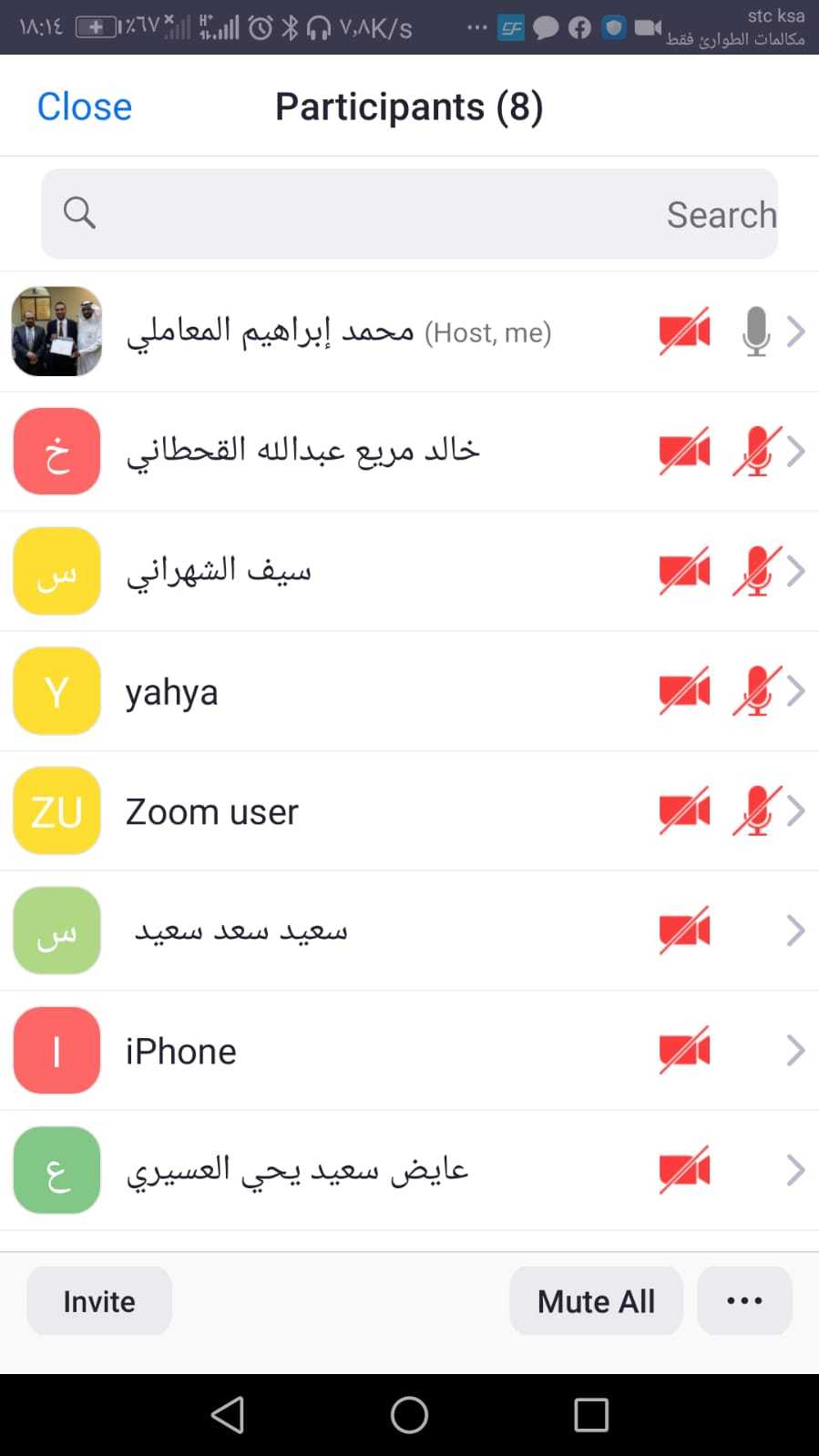Close the Participants panel
Screen dimensions: 819x1456
coord(84,107)
